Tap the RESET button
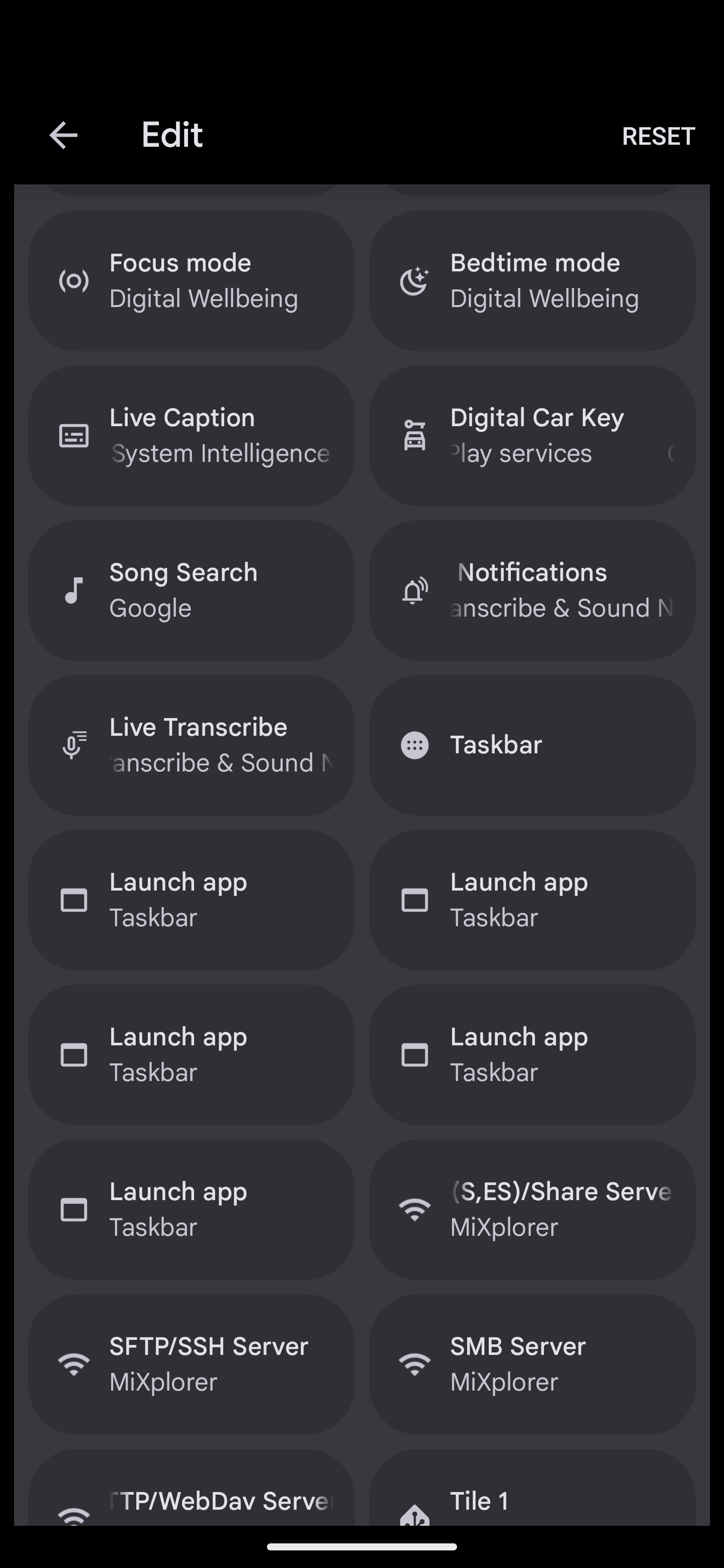This screenshot has width=724, height=1568. click(658, 136)
